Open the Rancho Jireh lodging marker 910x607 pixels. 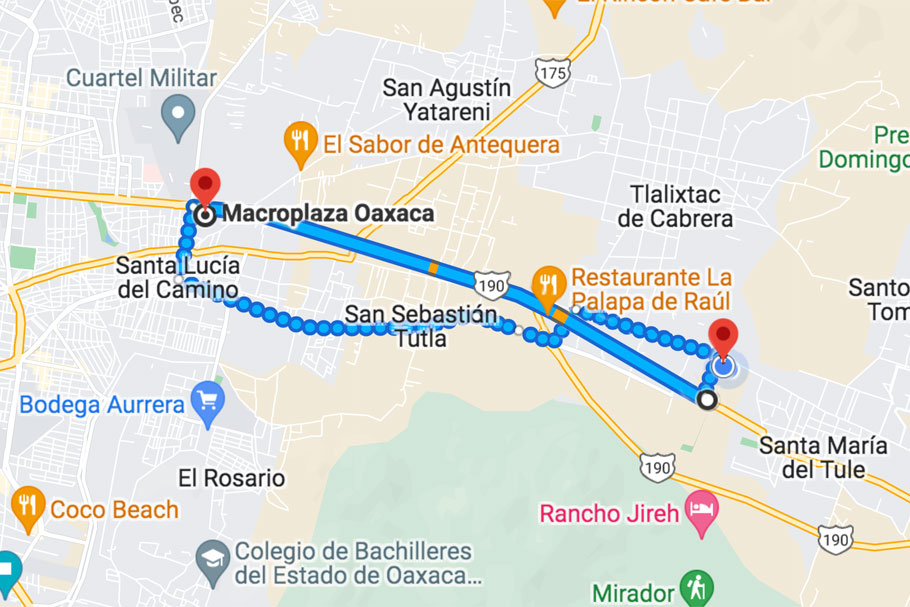(702, 511)
